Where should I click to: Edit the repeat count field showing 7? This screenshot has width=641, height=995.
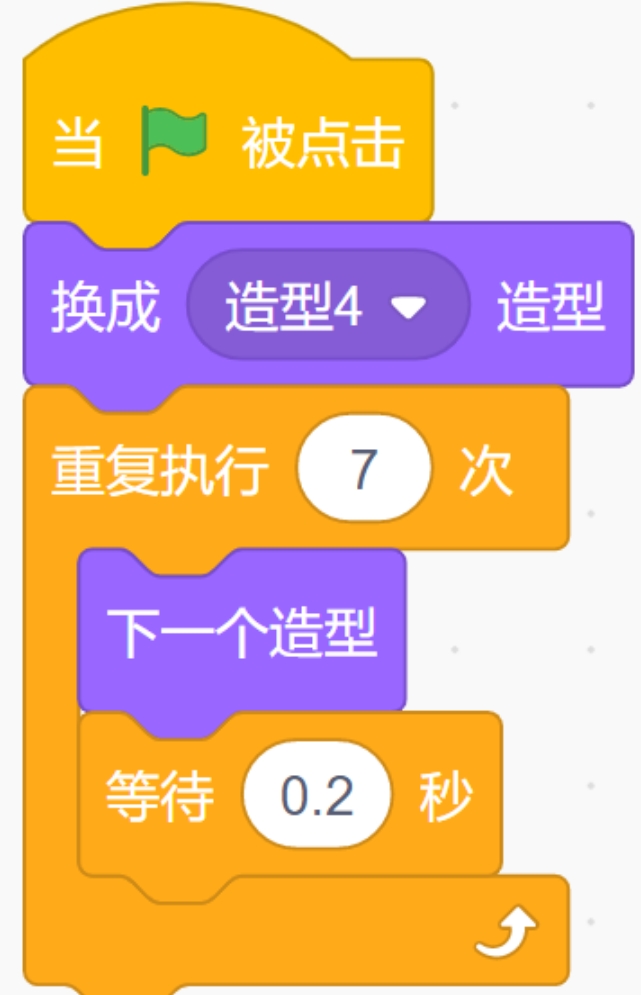[x=364, y=467]
